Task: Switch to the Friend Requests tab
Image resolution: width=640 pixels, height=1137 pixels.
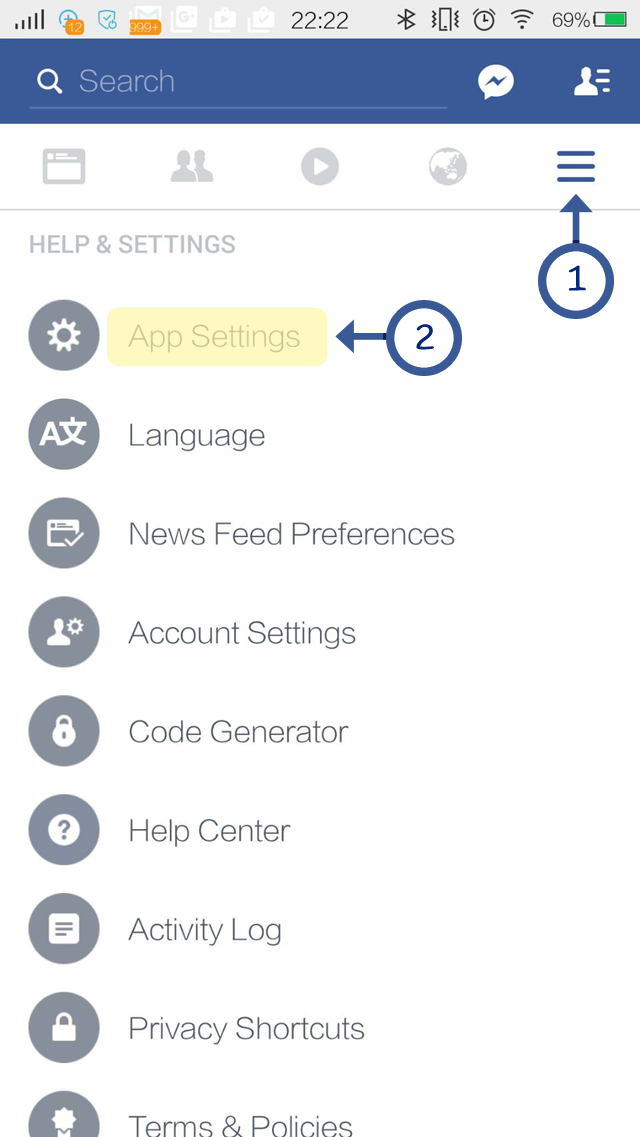Action: click(192, 167)
